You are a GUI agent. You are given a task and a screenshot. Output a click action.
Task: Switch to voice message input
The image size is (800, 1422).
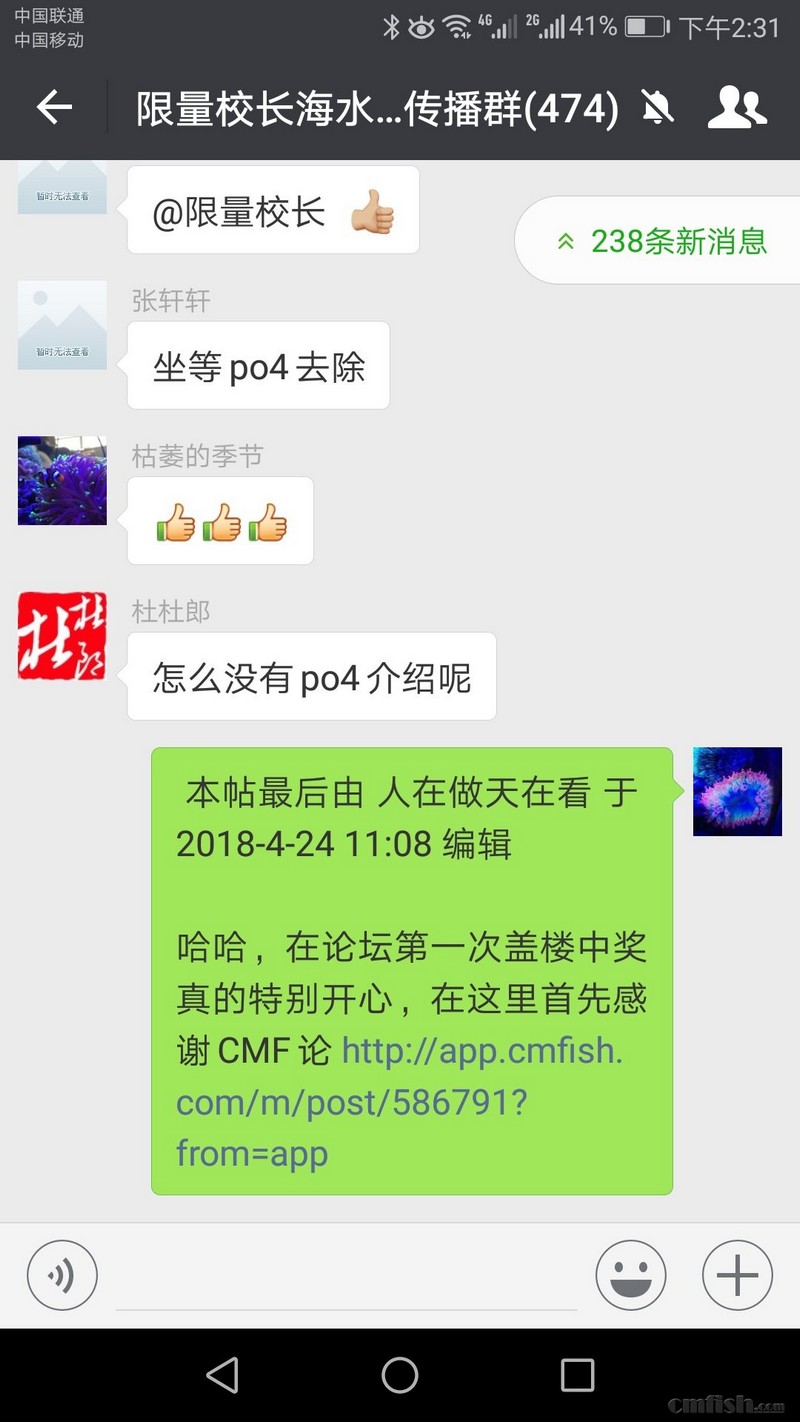(62, 1275)
